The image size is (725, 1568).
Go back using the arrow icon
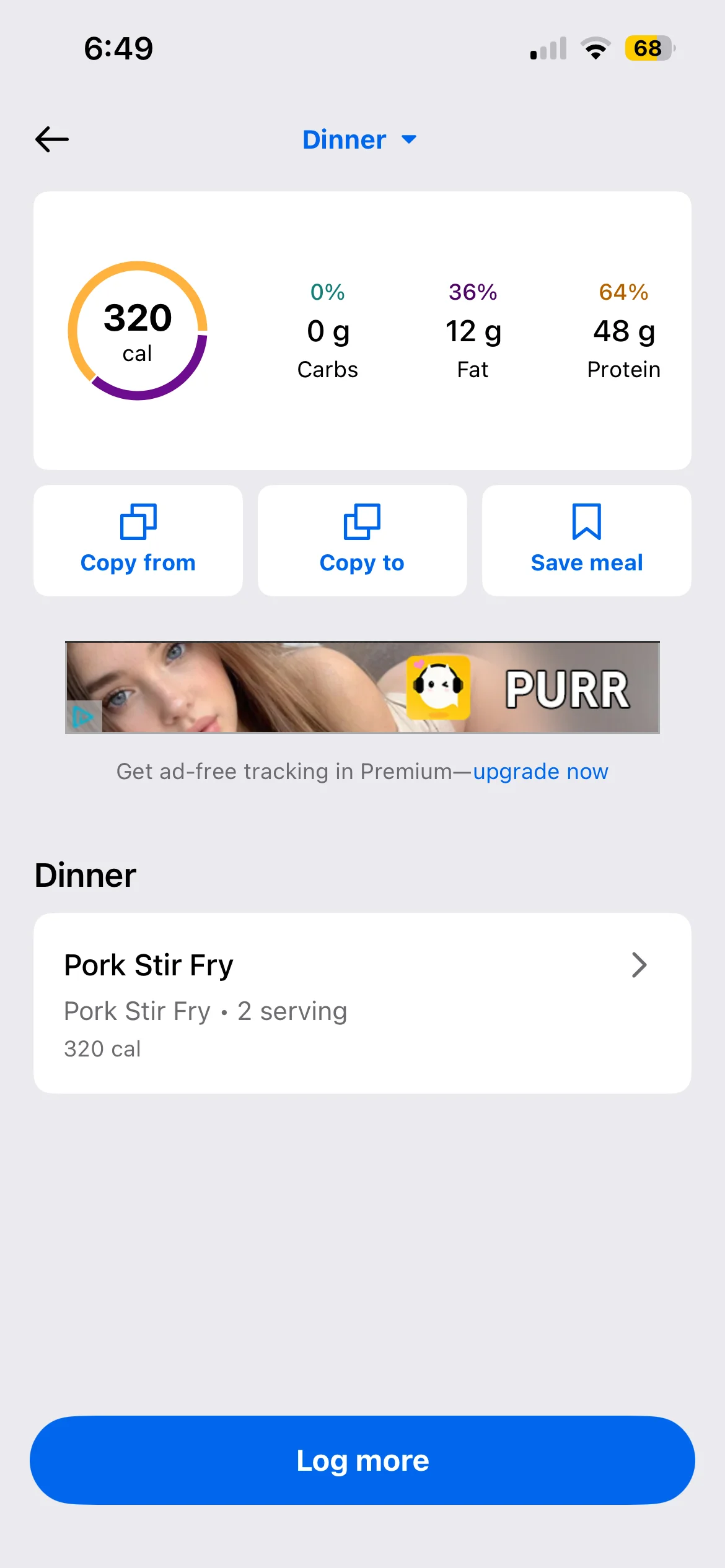click(x=52, y=139)
